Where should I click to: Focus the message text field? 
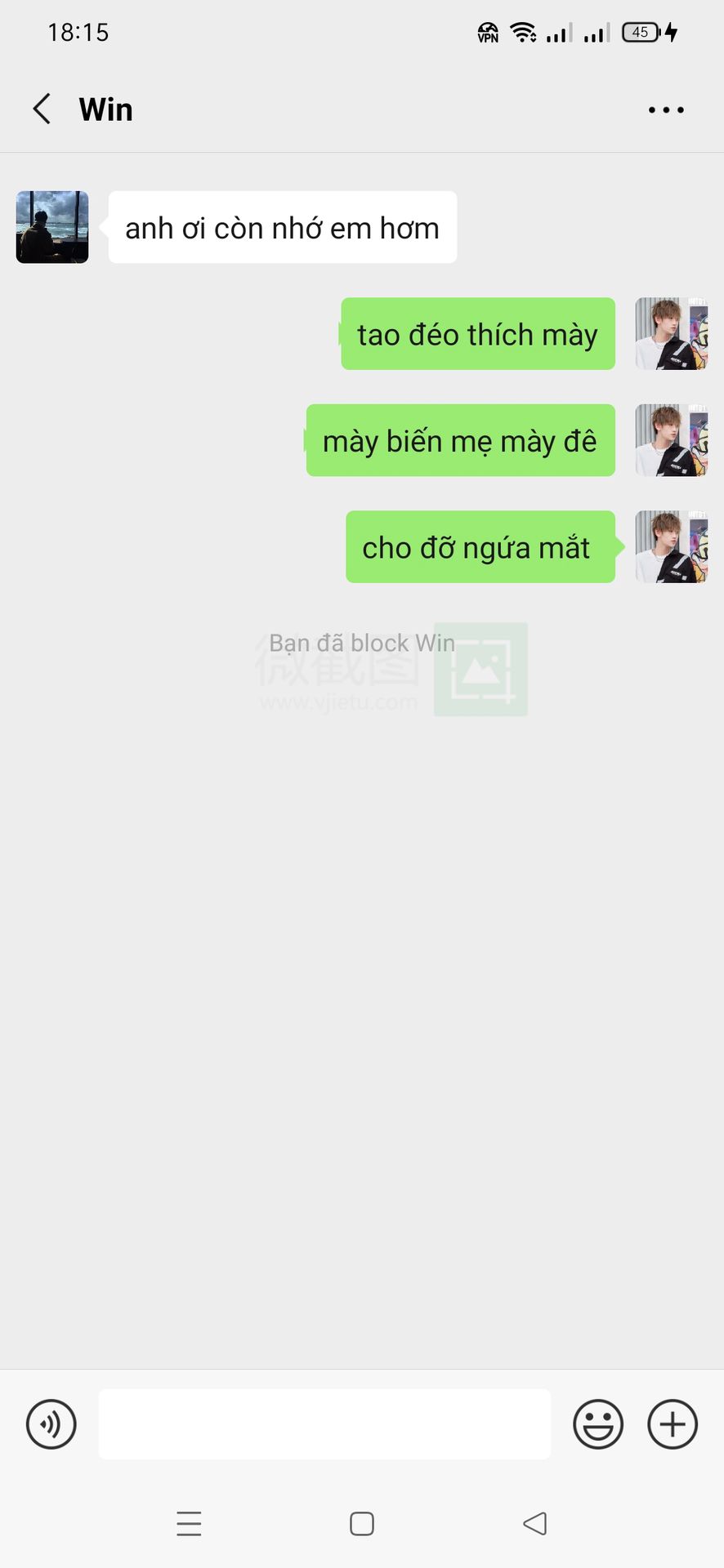[x=324, y=1424]
